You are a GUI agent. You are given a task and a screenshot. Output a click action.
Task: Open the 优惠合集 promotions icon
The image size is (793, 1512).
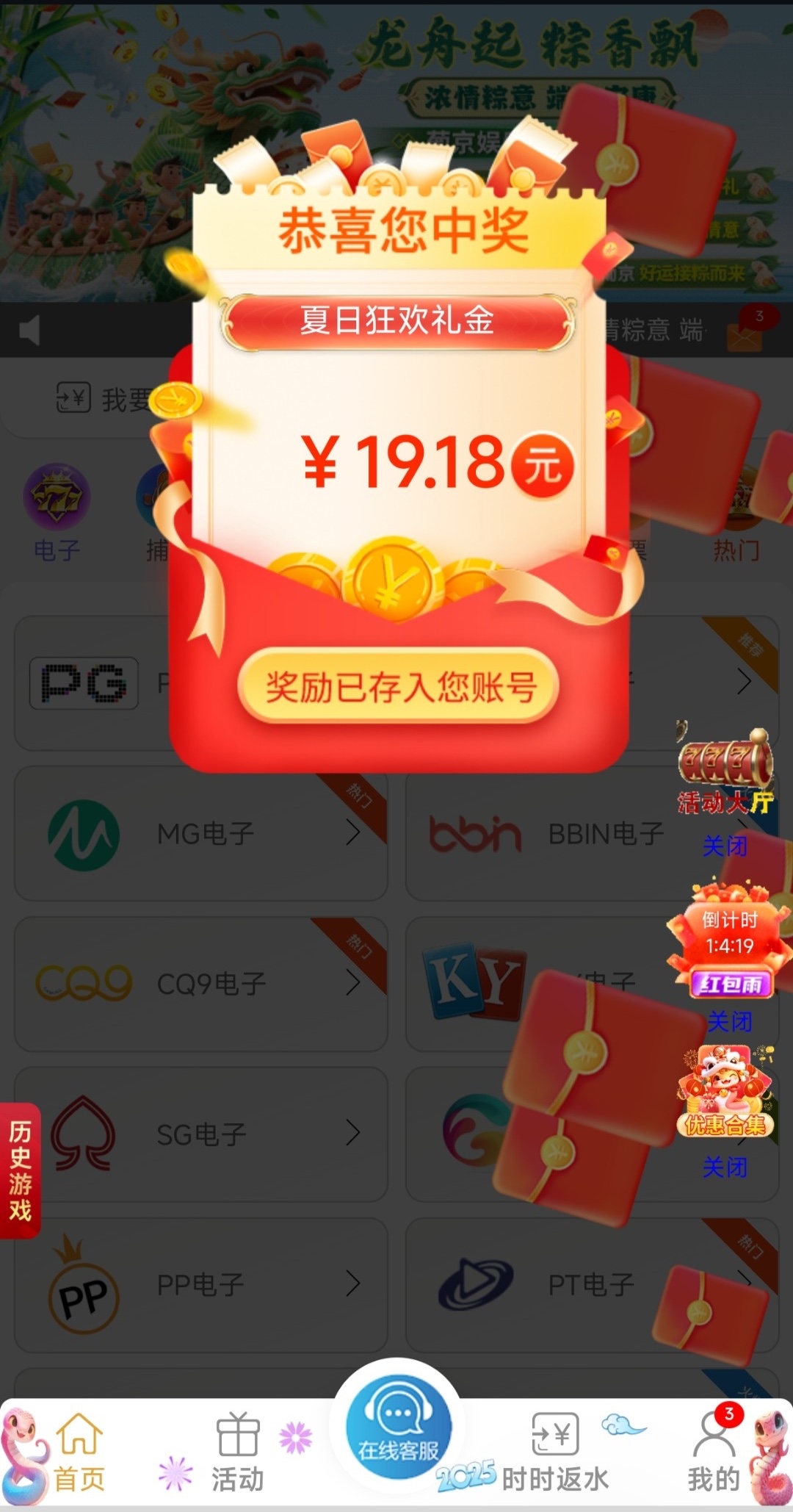point(725,1092)
